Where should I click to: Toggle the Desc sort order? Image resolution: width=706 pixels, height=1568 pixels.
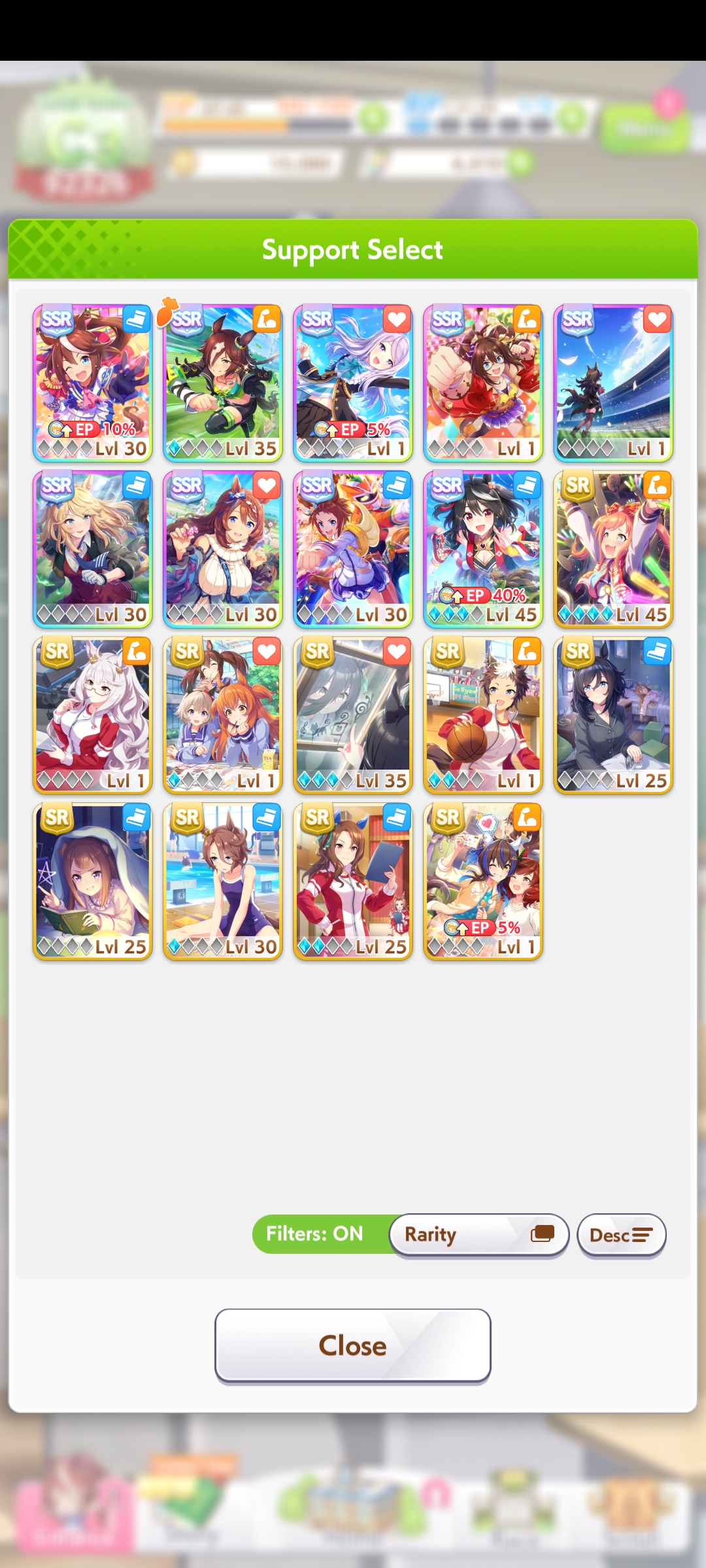[x=621, y=1235]
